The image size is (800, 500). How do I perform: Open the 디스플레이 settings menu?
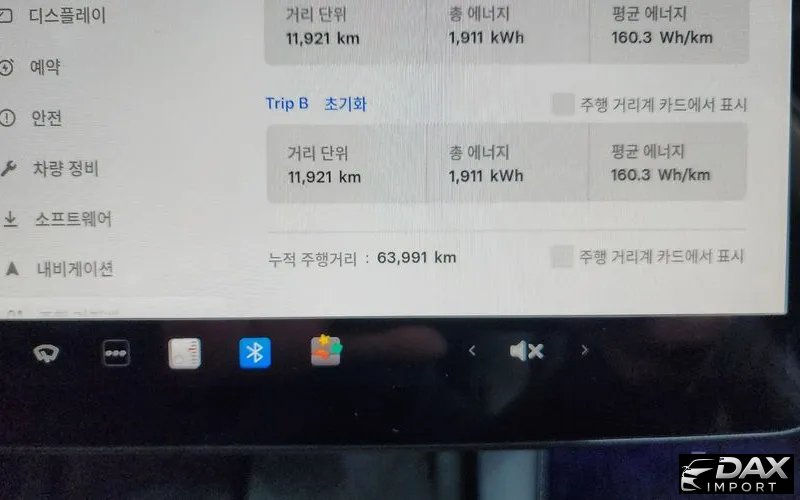(66, 16)
